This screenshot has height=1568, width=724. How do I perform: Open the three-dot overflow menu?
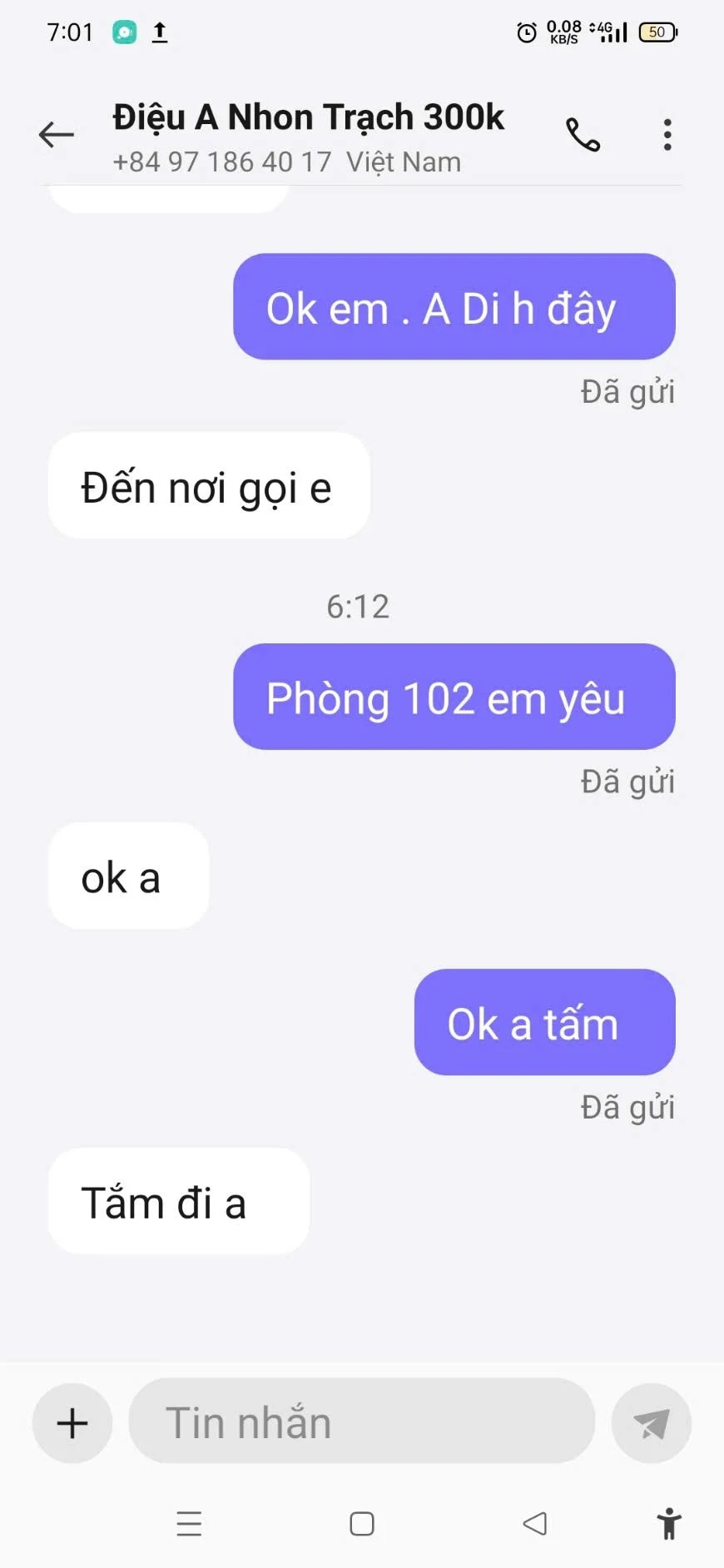point(667,135)
